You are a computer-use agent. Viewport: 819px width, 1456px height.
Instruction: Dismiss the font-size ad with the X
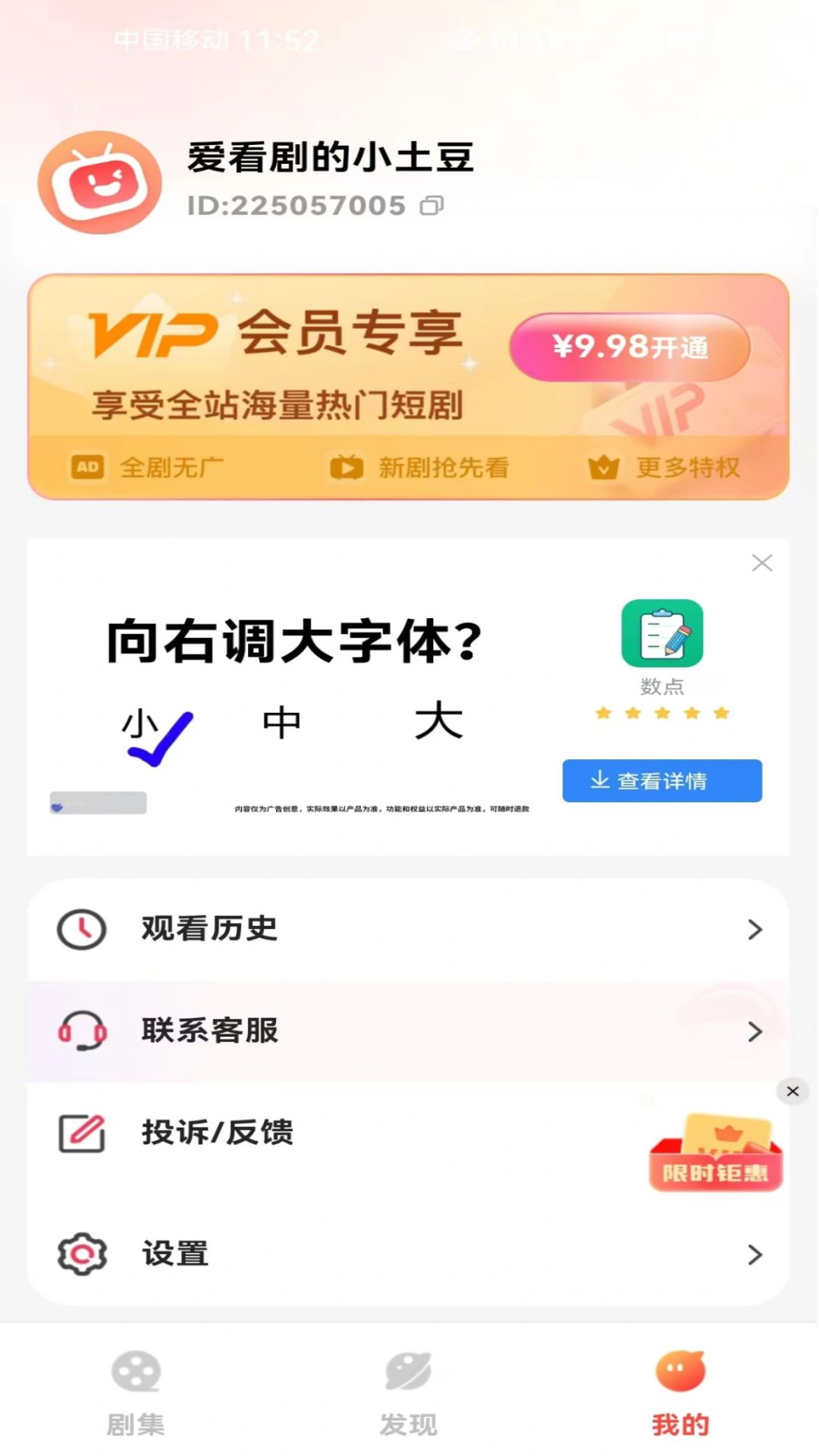tap(762, 563)
